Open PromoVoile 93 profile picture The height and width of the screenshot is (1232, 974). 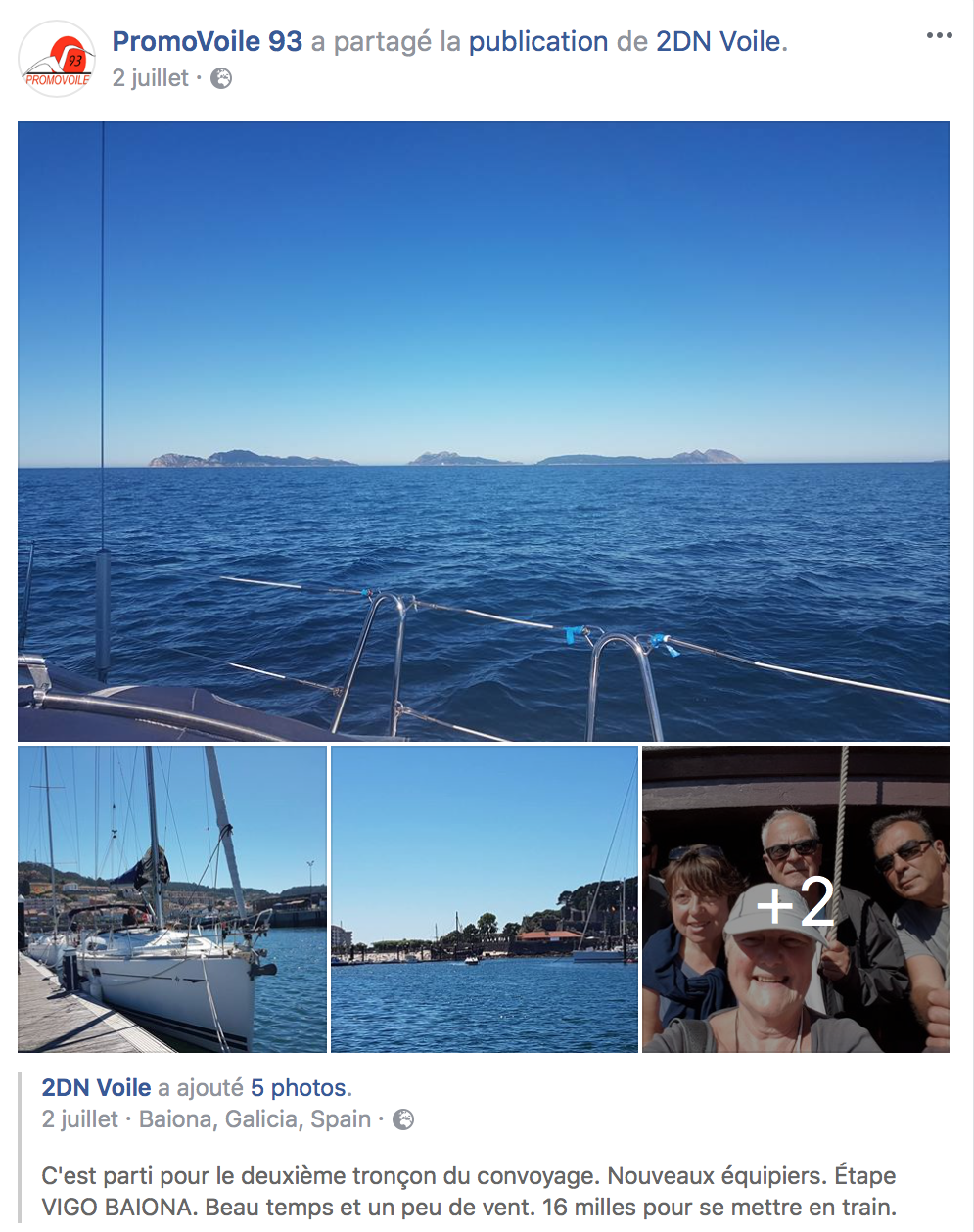[x=57, y=60]
